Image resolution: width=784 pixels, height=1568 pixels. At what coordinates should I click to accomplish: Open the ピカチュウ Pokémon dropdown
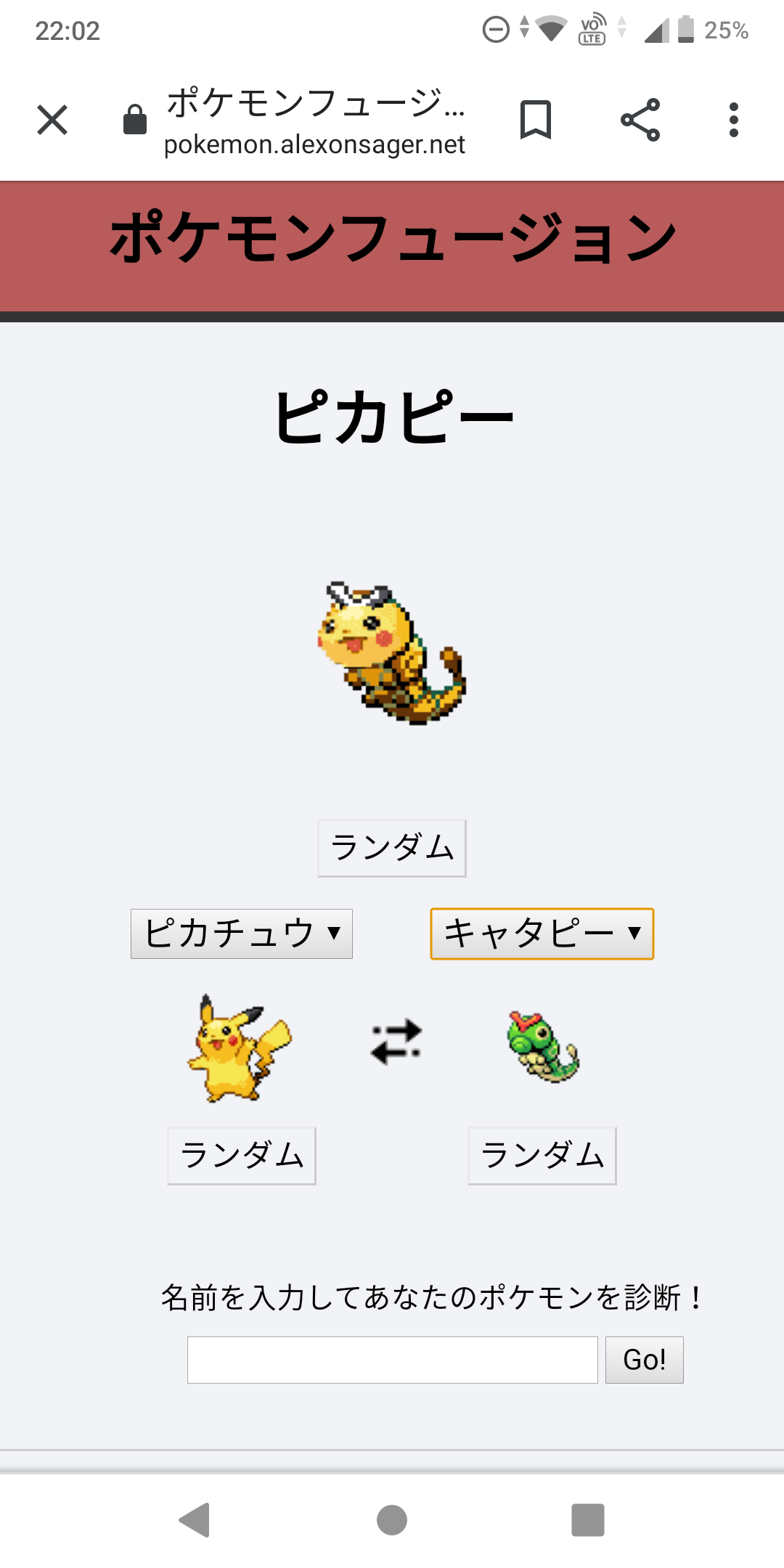click(x=241, y=934)
